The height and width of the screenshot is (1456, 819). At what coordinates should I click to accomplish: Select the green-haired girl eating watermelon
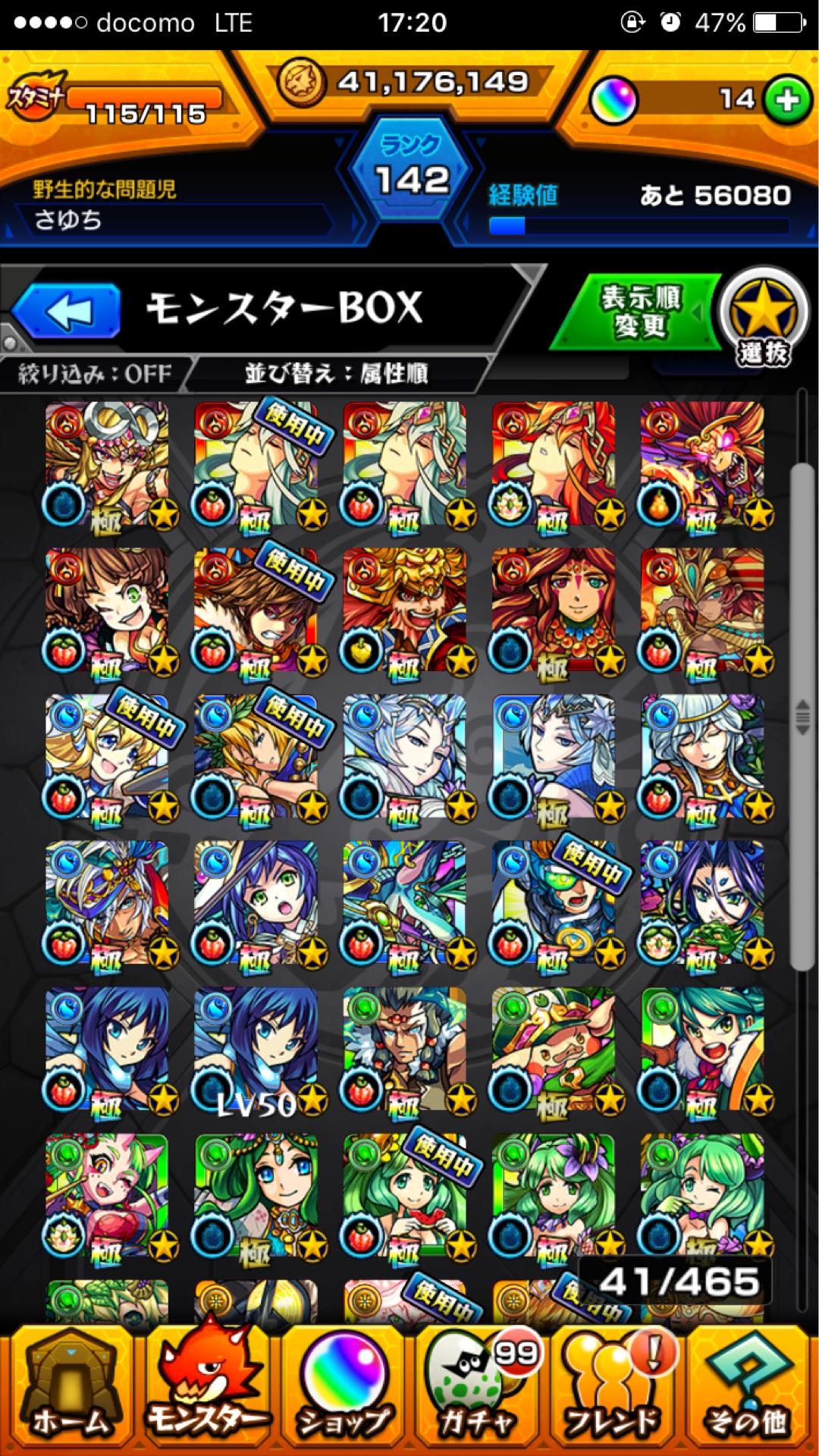(405, 1196)
